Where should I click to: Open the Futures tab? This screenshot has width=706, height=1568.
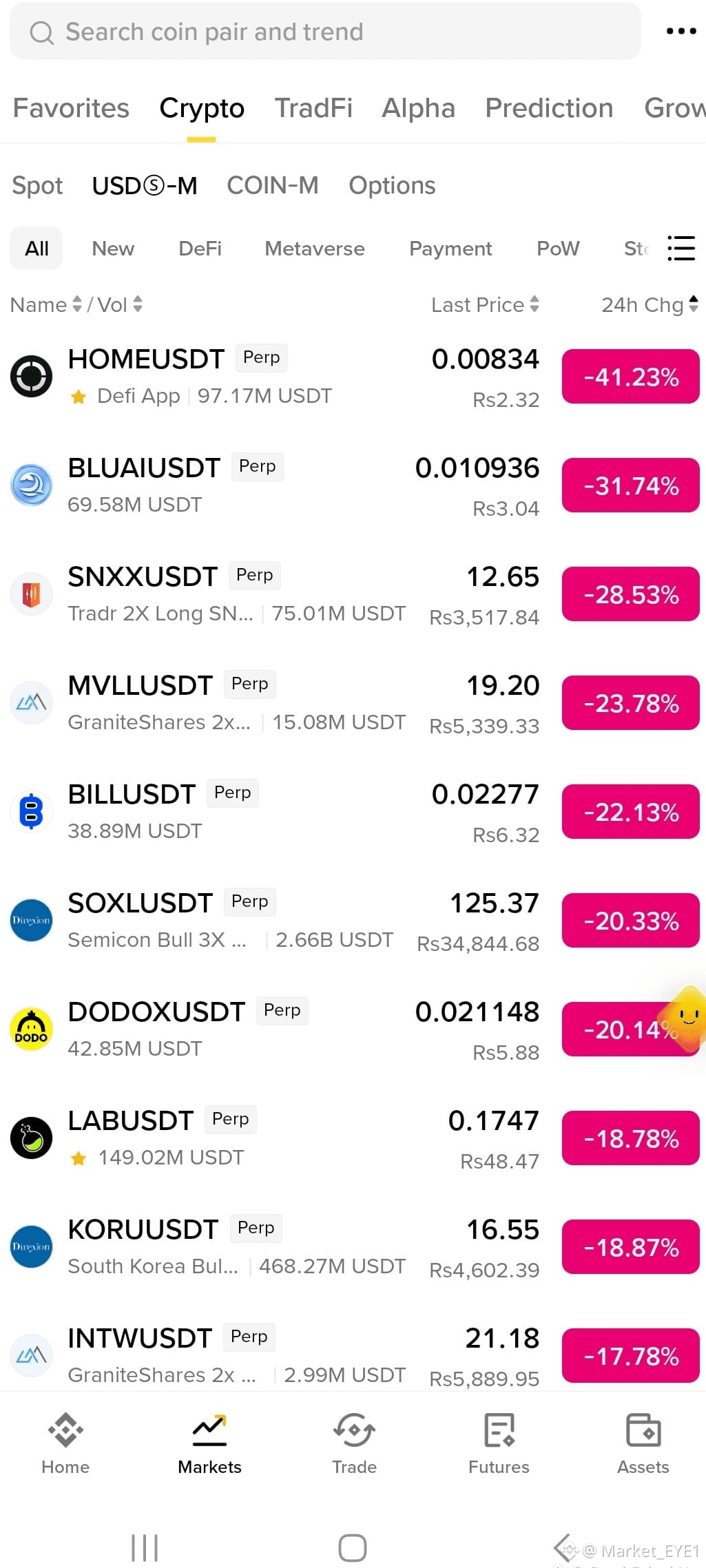pos(499,1443)
